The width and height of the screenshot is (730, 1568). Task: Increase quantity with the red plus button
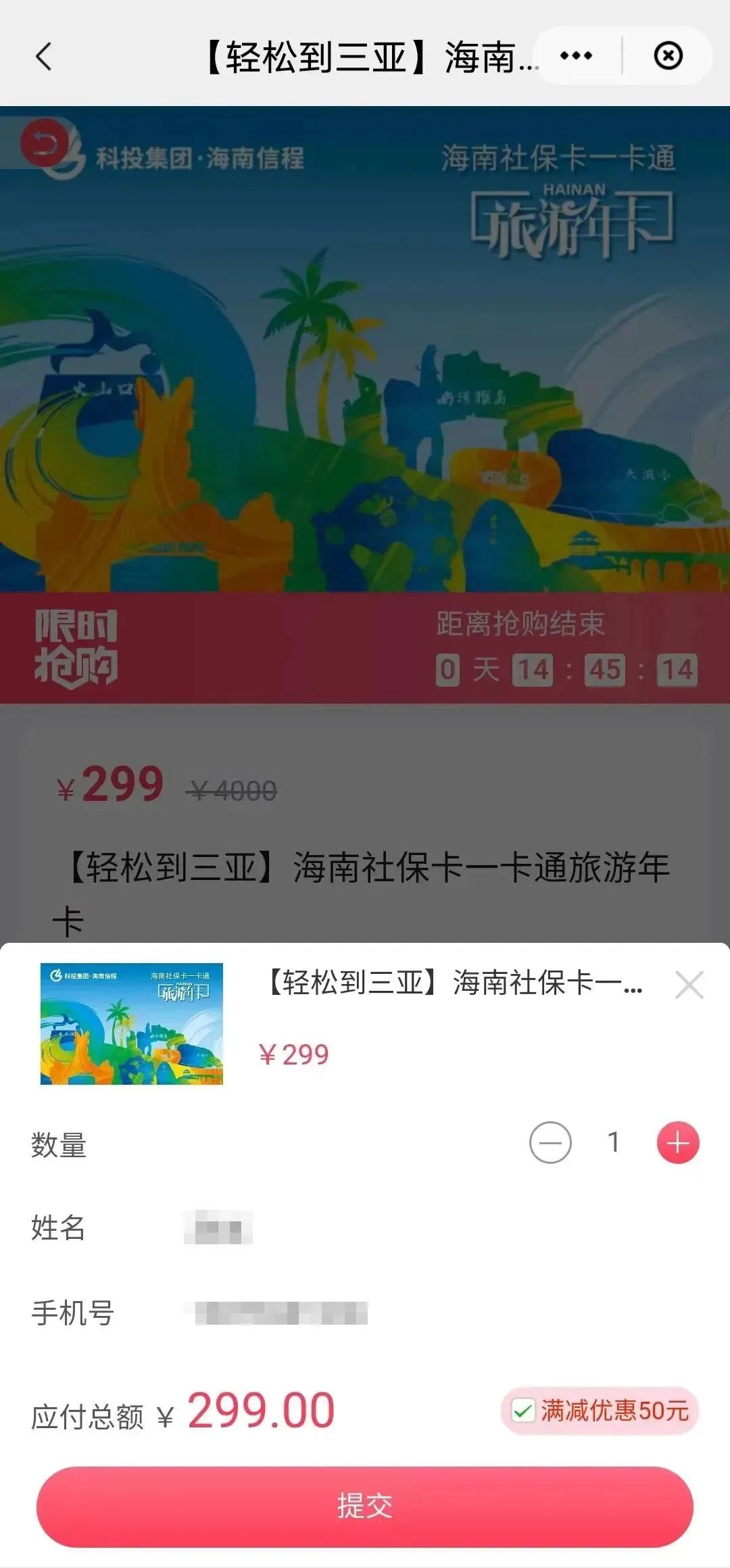coord(677,1143)
